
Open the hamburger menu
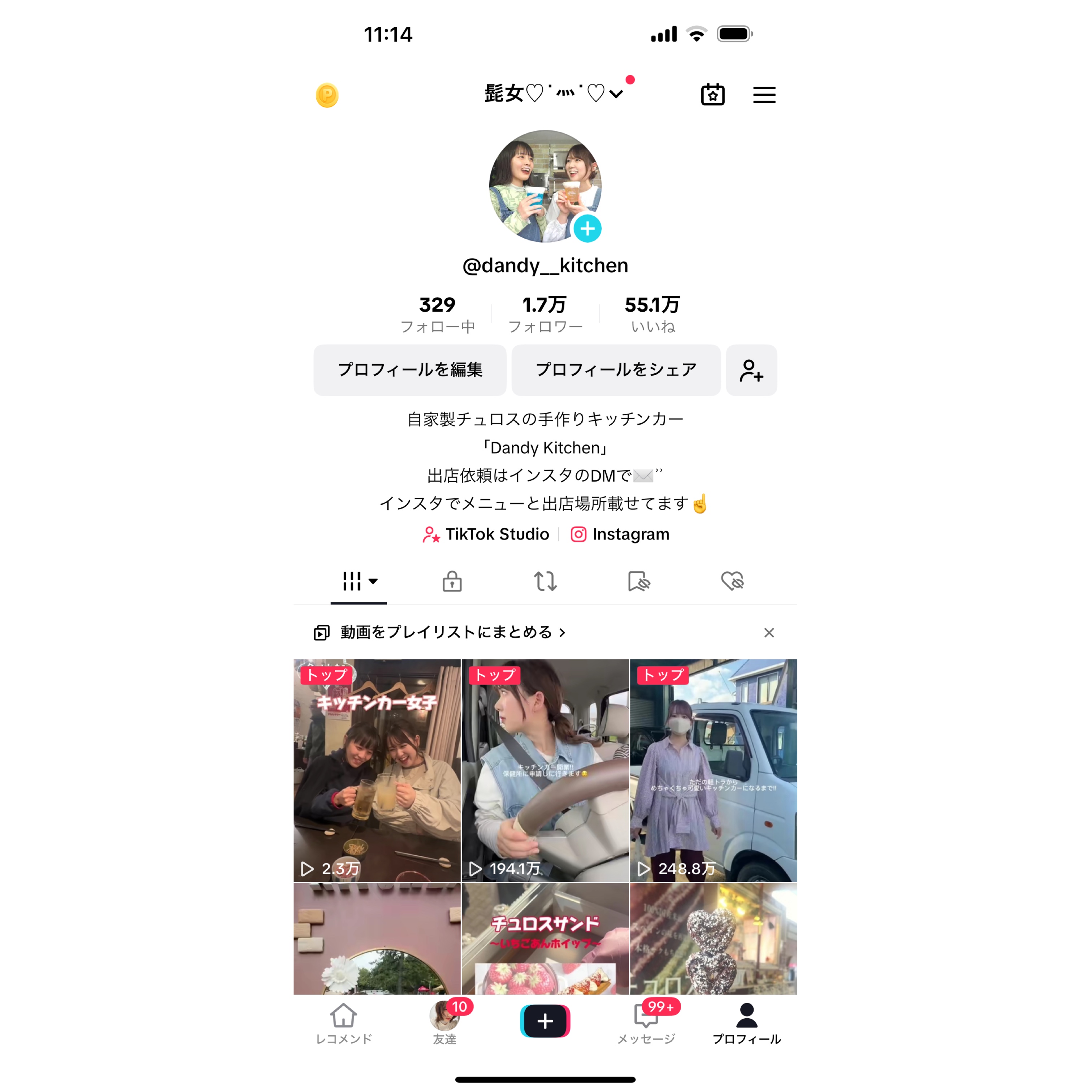[x=764, y=94]
